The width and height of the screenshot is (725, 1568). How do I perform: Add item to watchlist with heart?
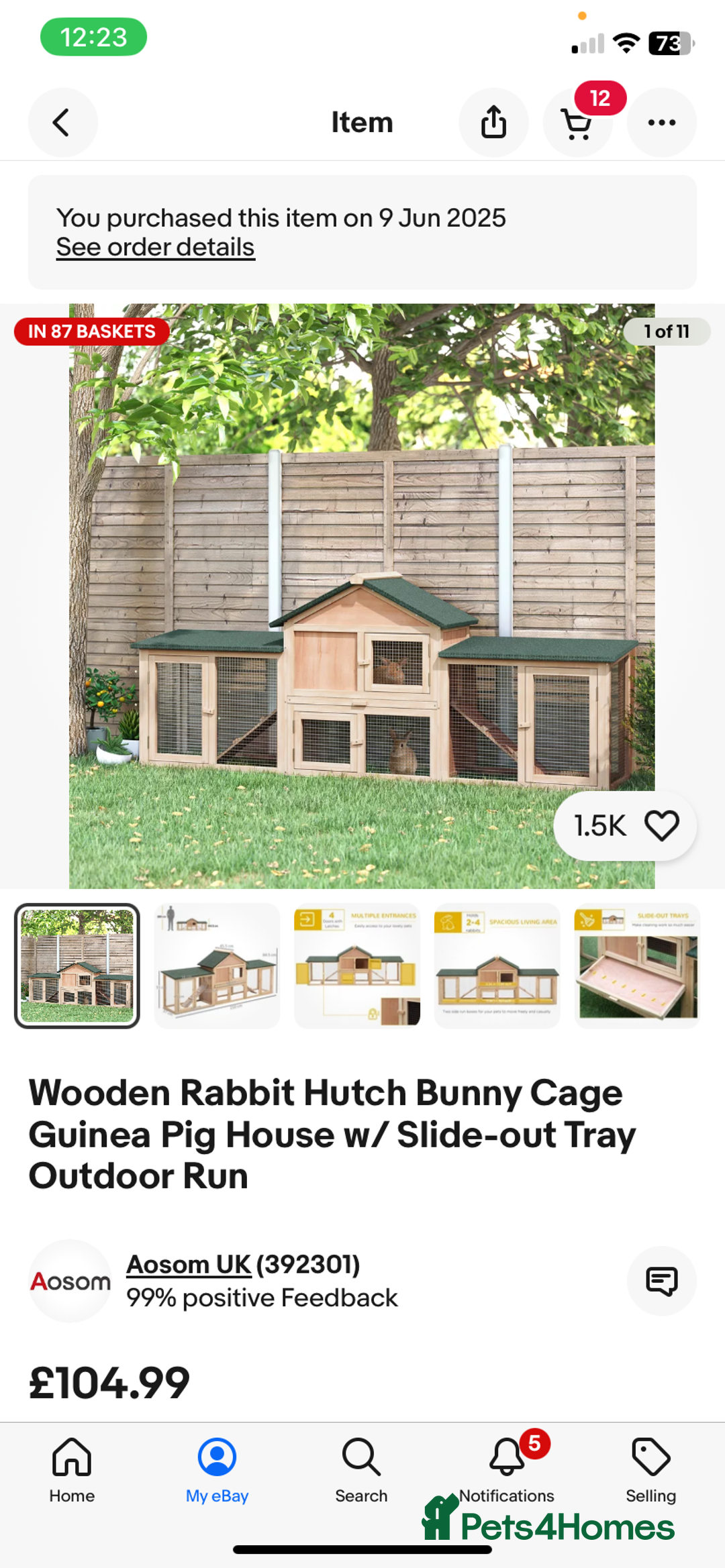662,825
